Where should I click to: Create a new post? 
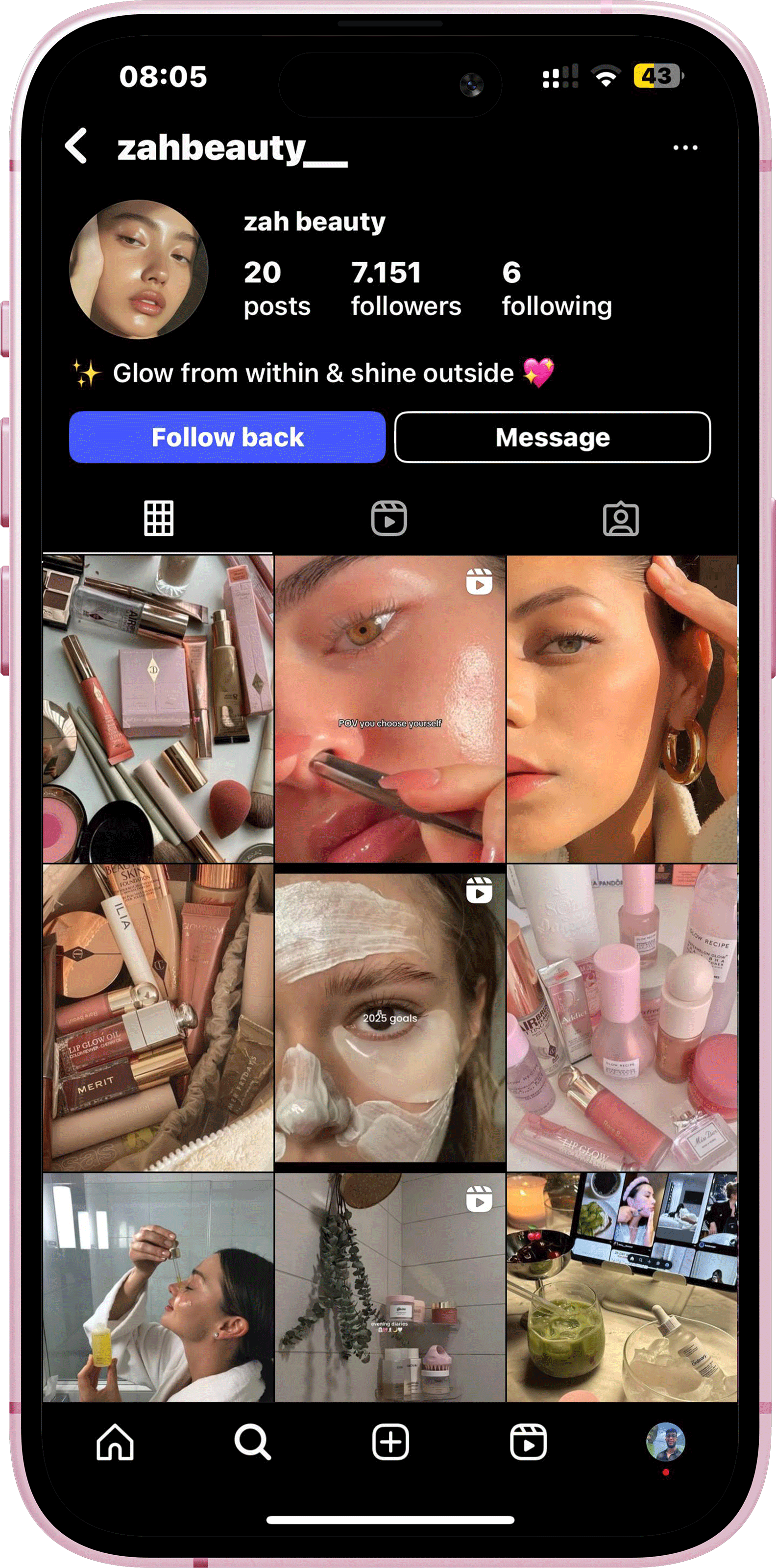[390, 1442]
